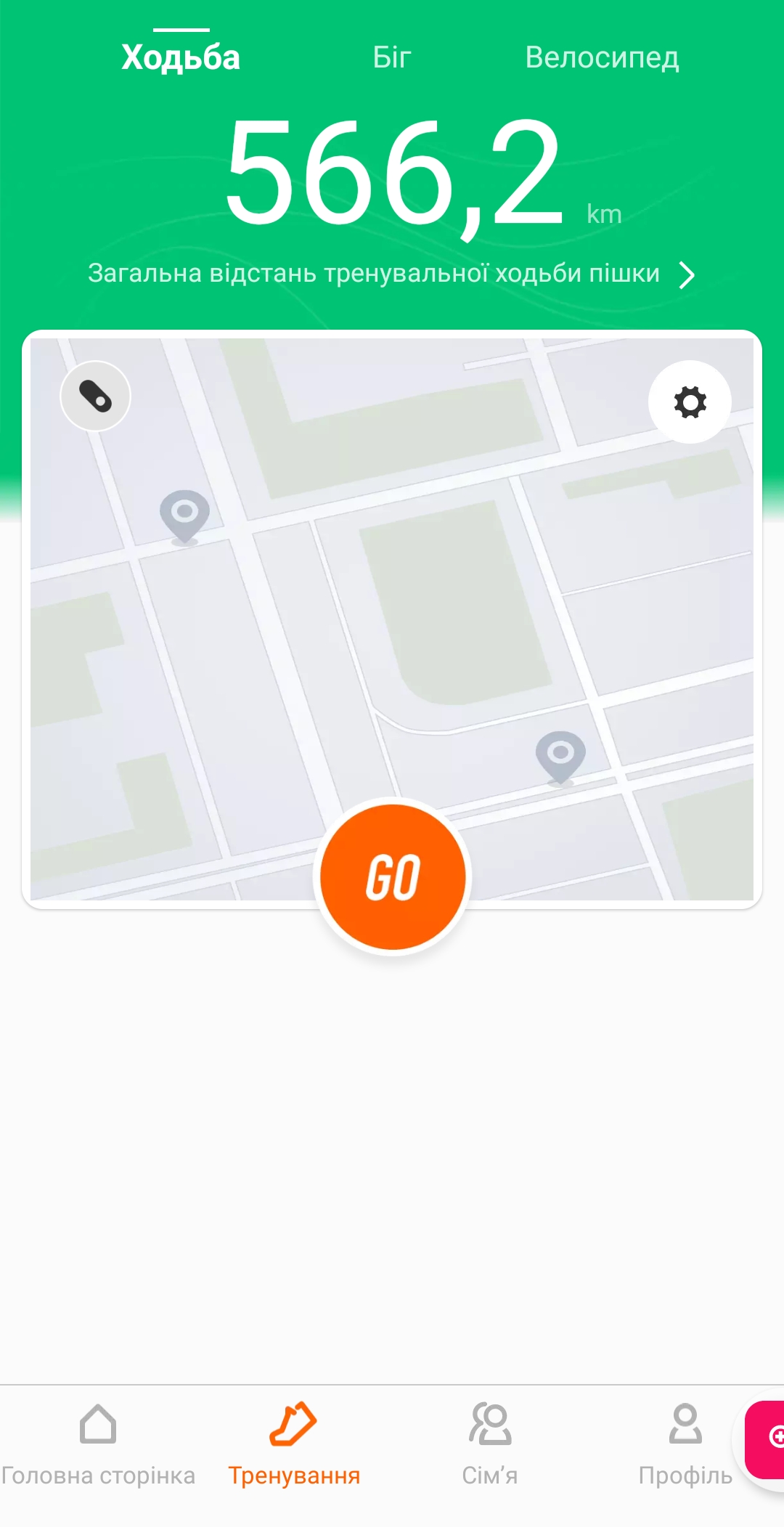784x1530 pixels.
Task: Tap the band device icon on map
Action: pos(95,396)
